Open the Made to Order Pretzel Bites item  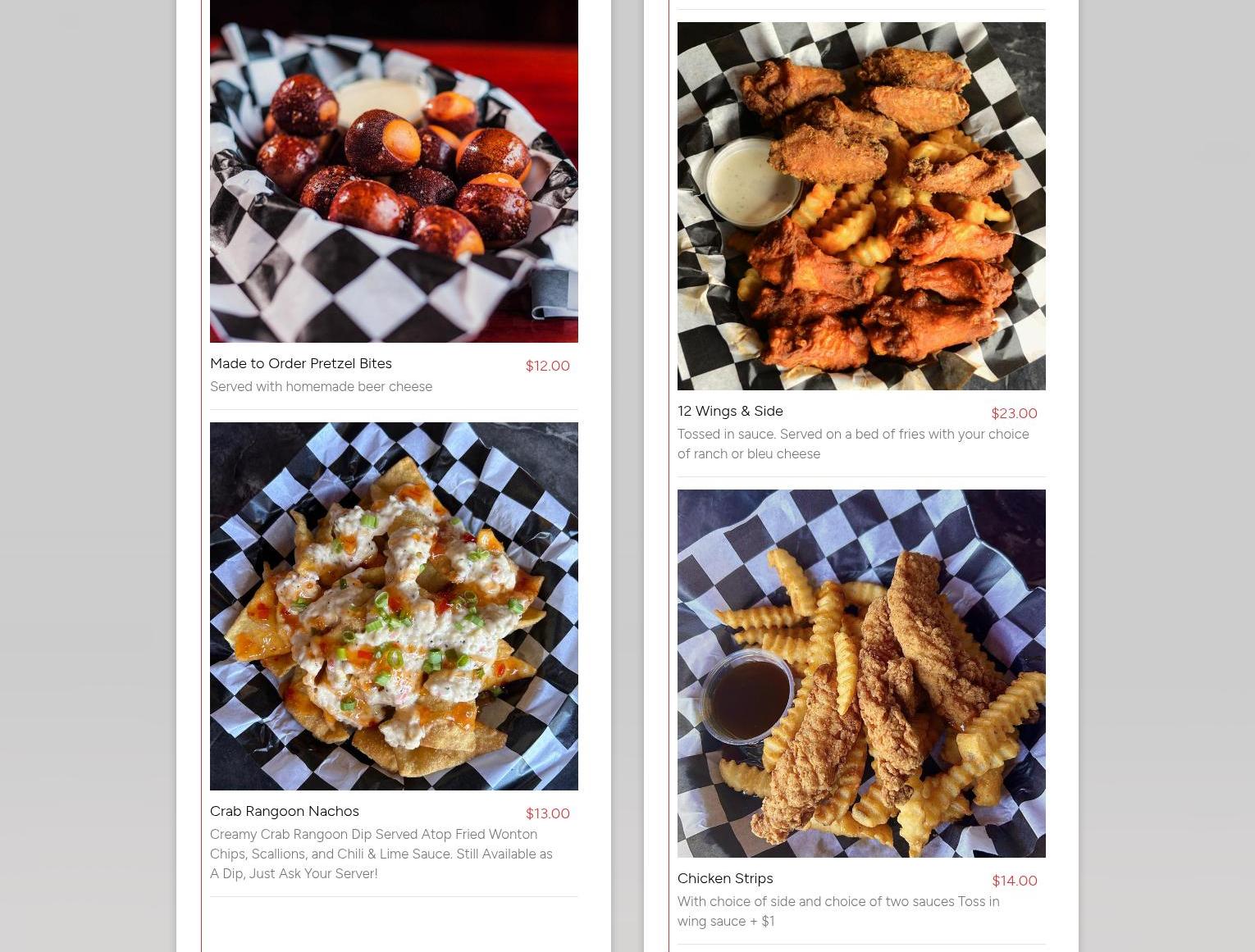pyautogui.click(x=301, y=363)
